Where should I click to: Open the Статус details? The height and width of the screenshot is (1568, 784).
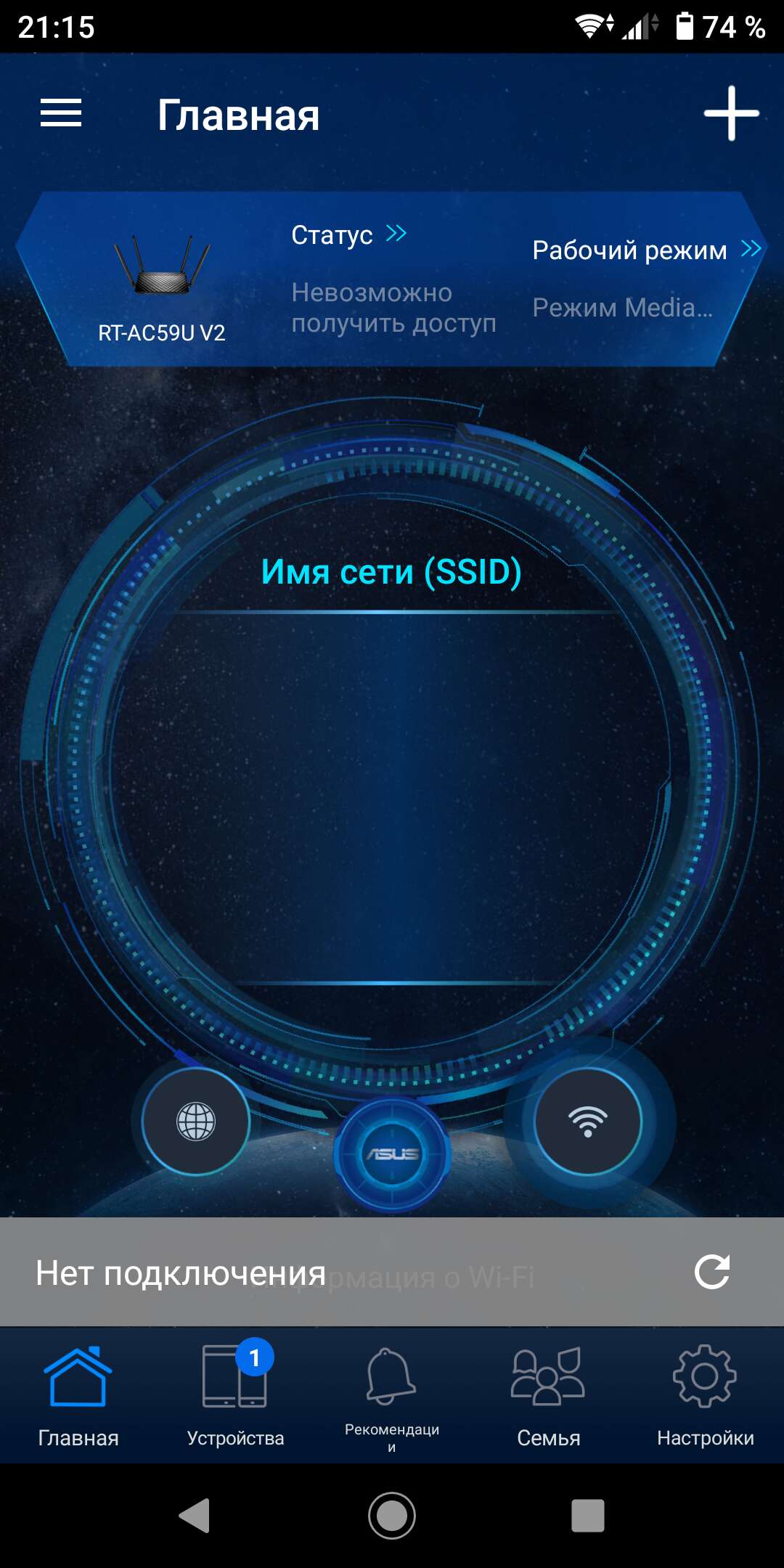tap(349, 234)
